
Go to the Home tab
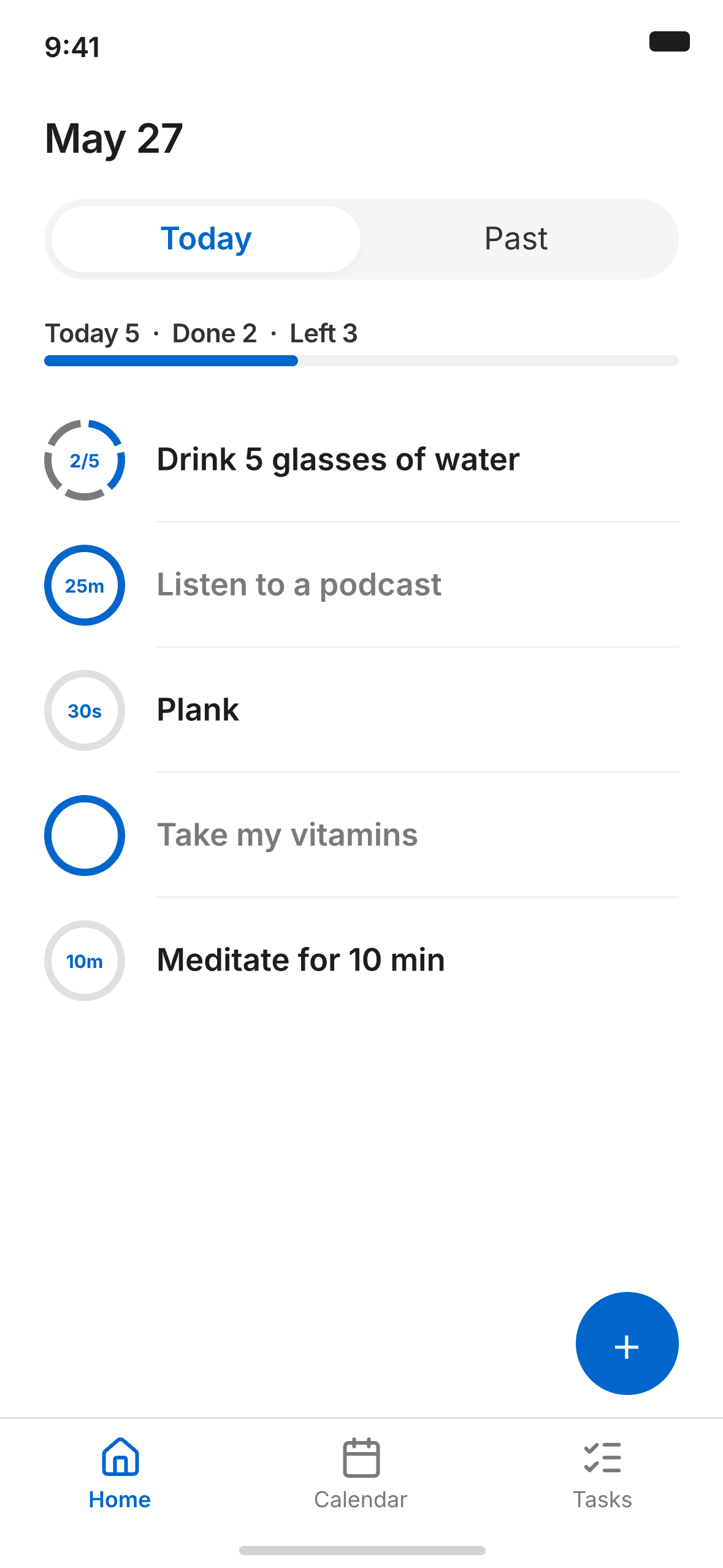click(120, 1474)
